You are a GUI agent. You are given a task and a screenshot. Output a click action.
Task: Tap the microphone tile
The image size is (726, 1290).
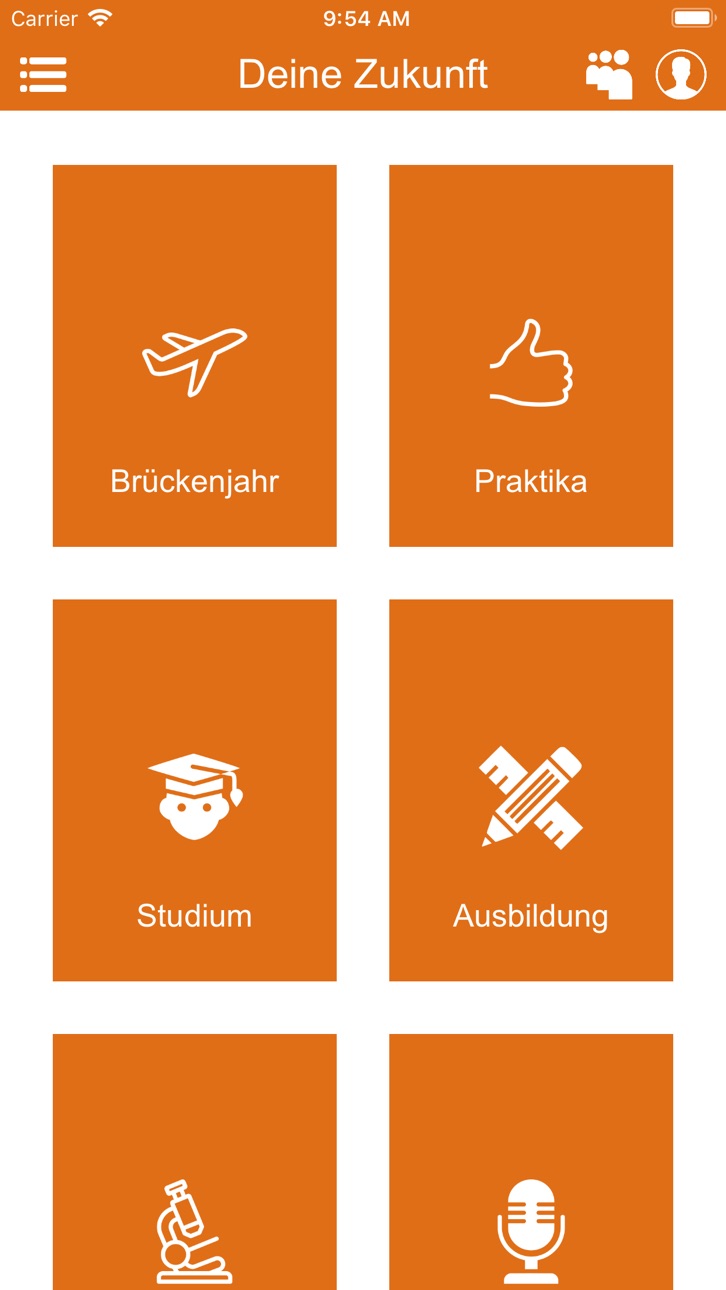click(531, 1162)
